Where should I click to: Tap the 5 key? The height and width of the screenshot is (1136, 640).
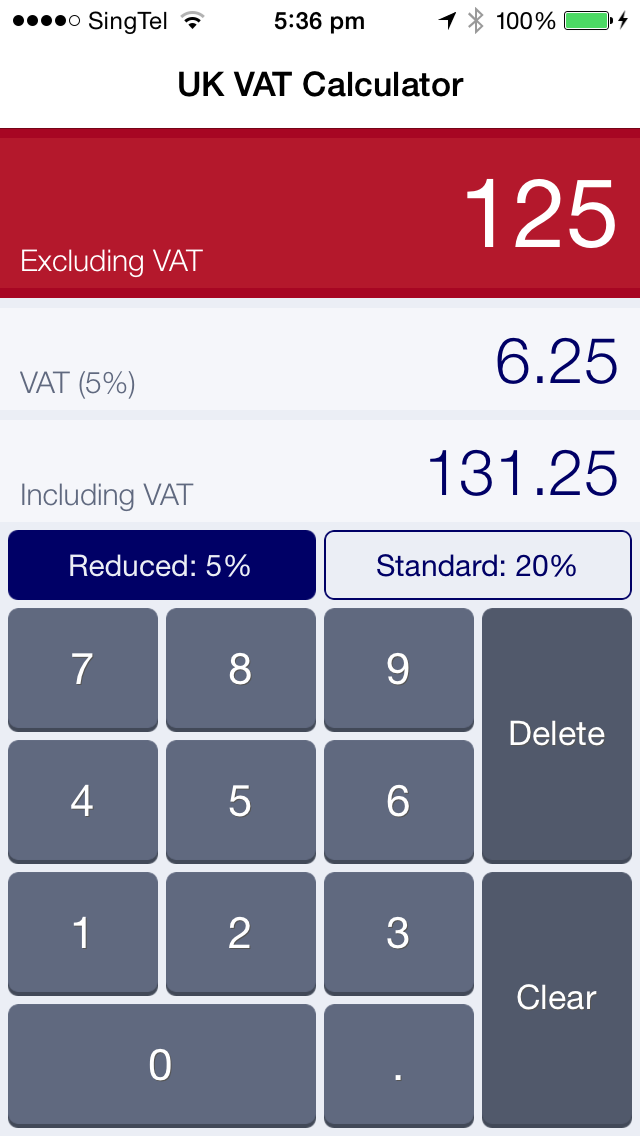coord(241,801)
